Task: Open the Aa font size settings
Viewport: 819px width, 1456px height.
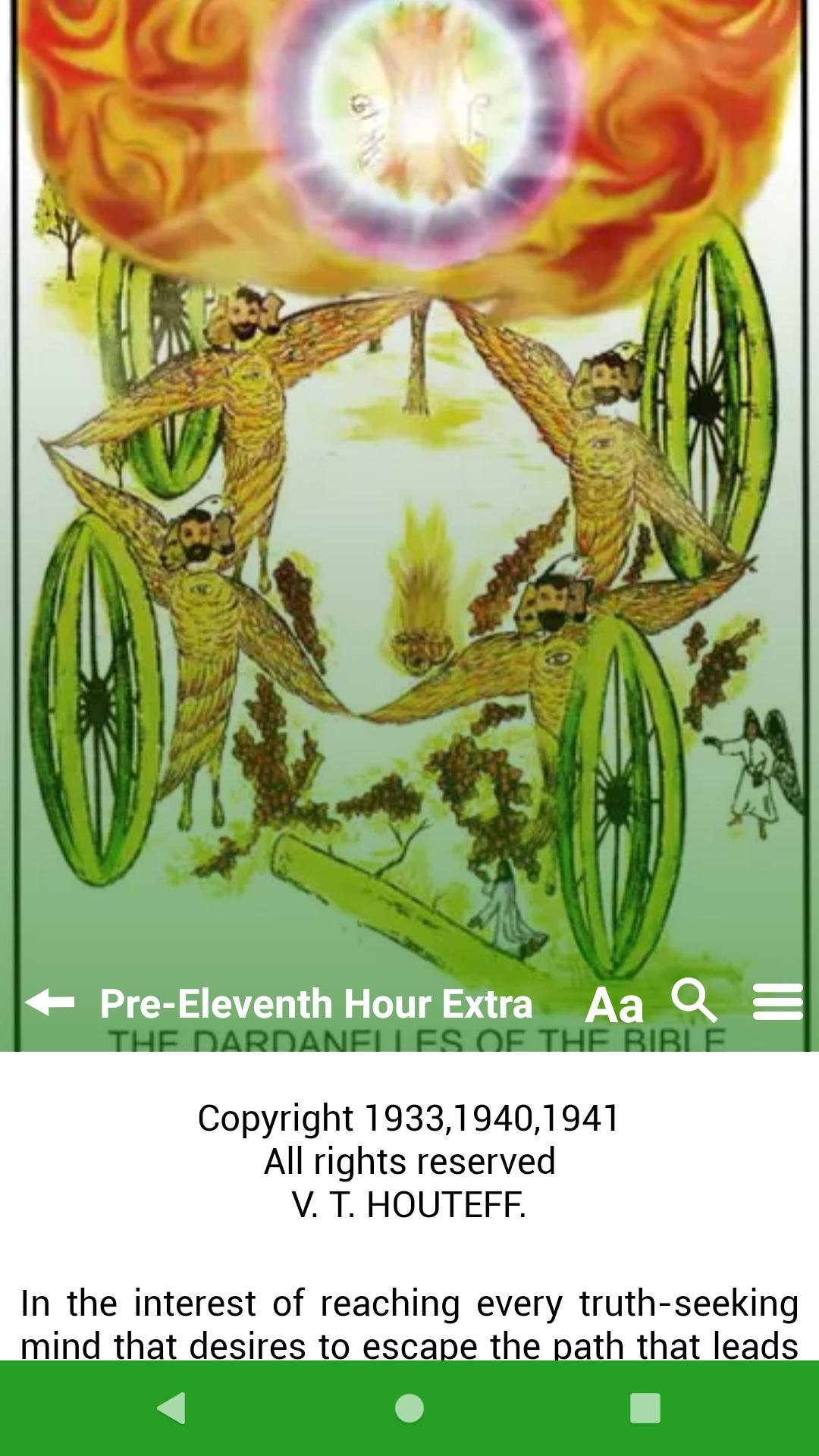Action: (x=614, y=1006)
